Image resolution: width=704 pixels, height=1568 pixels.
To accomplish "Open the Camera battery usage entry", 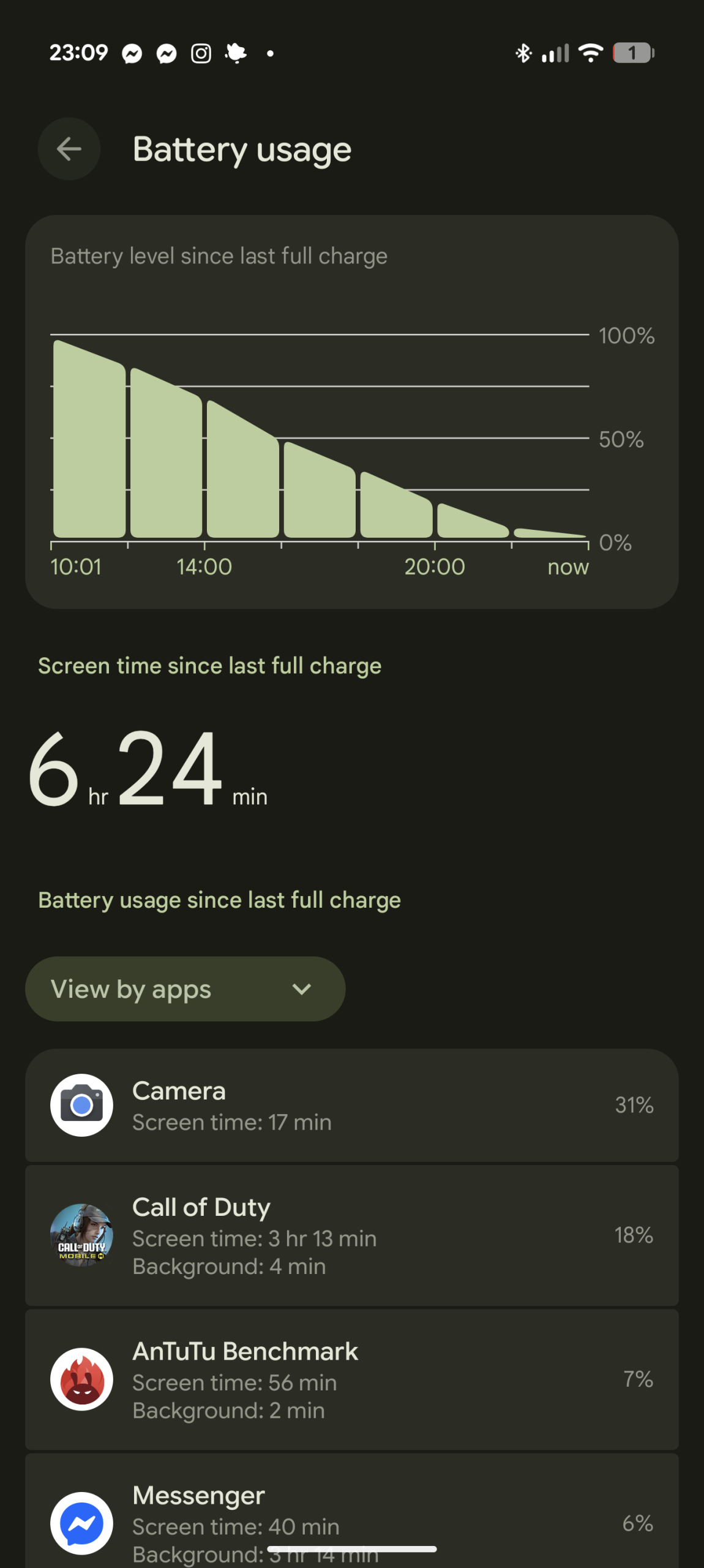I will point(352,1105).
